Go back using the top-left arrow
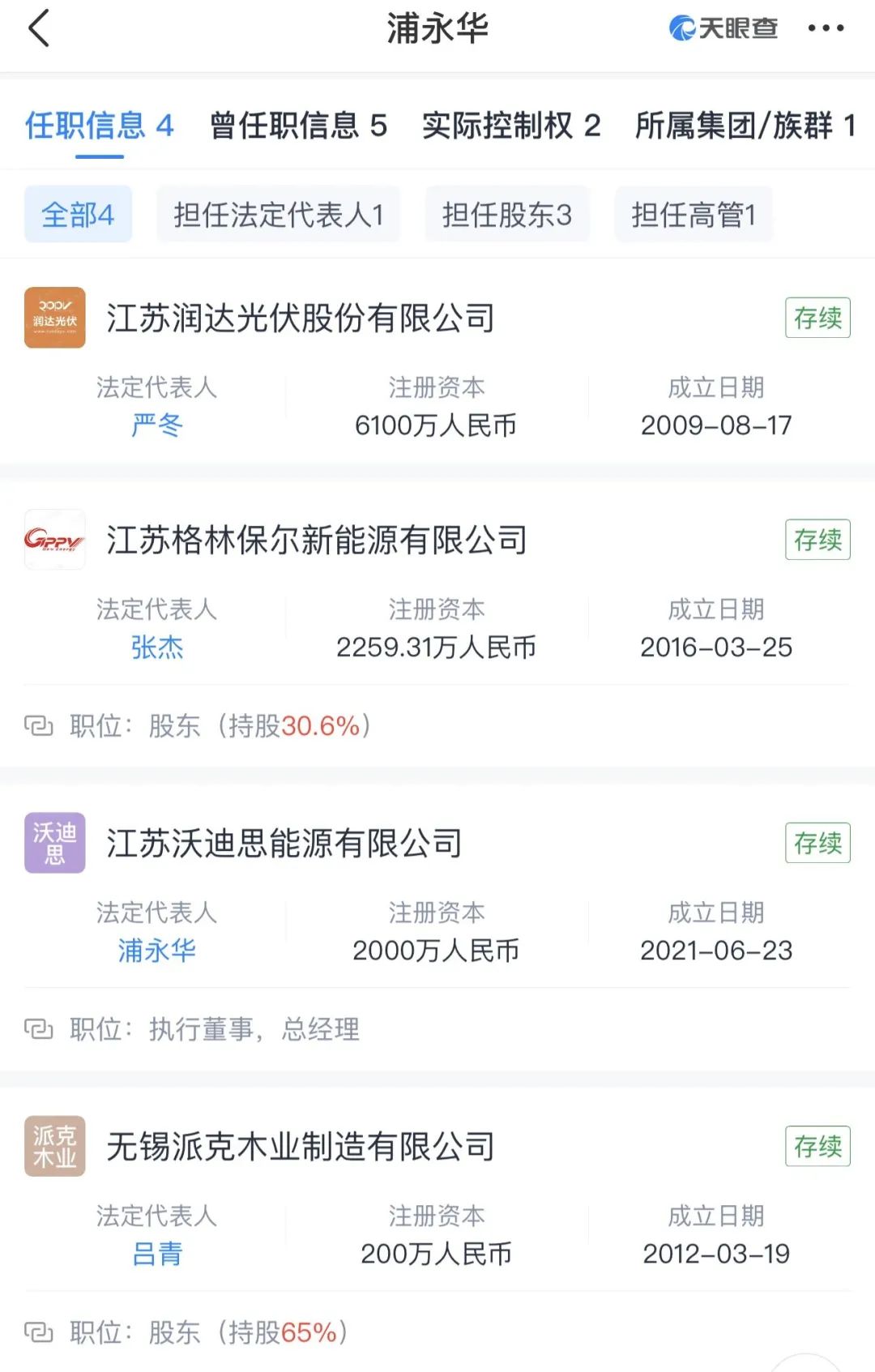This screenshot has height=1372, width=875. pyautogui.click(x=39, y=29)
